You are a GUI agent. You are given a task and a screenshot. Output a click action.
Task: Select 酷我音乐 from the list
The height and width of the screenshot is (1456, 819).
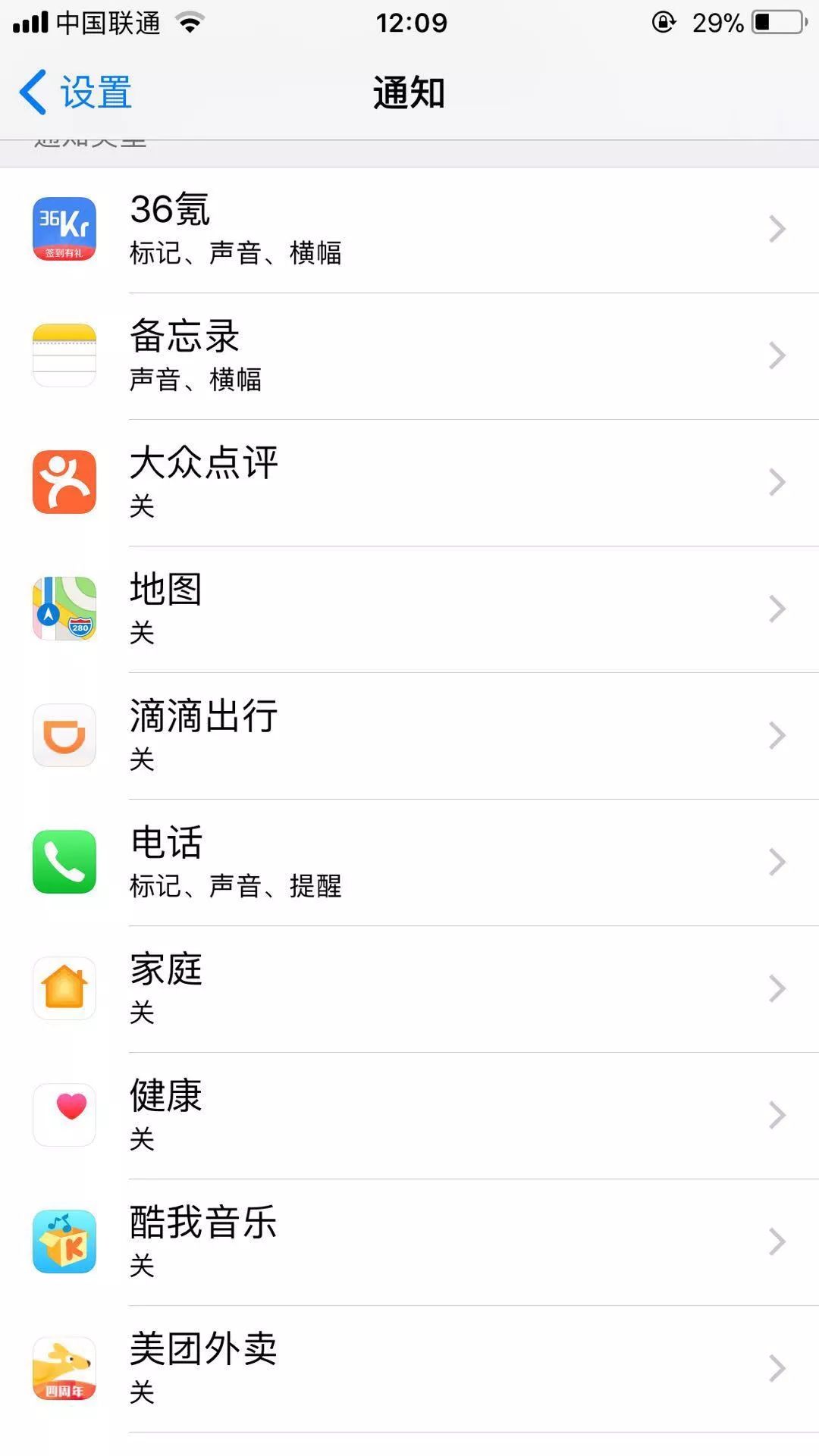(x=409, y=1242)
